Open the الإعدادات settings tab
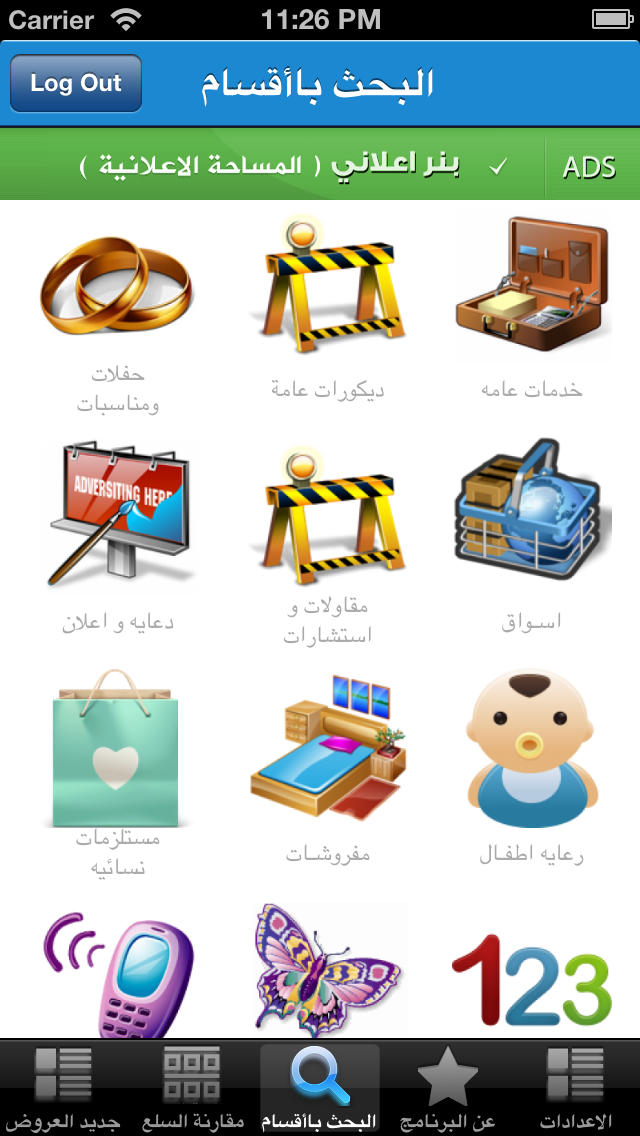640x1136 pixels. click(576, 1088)
